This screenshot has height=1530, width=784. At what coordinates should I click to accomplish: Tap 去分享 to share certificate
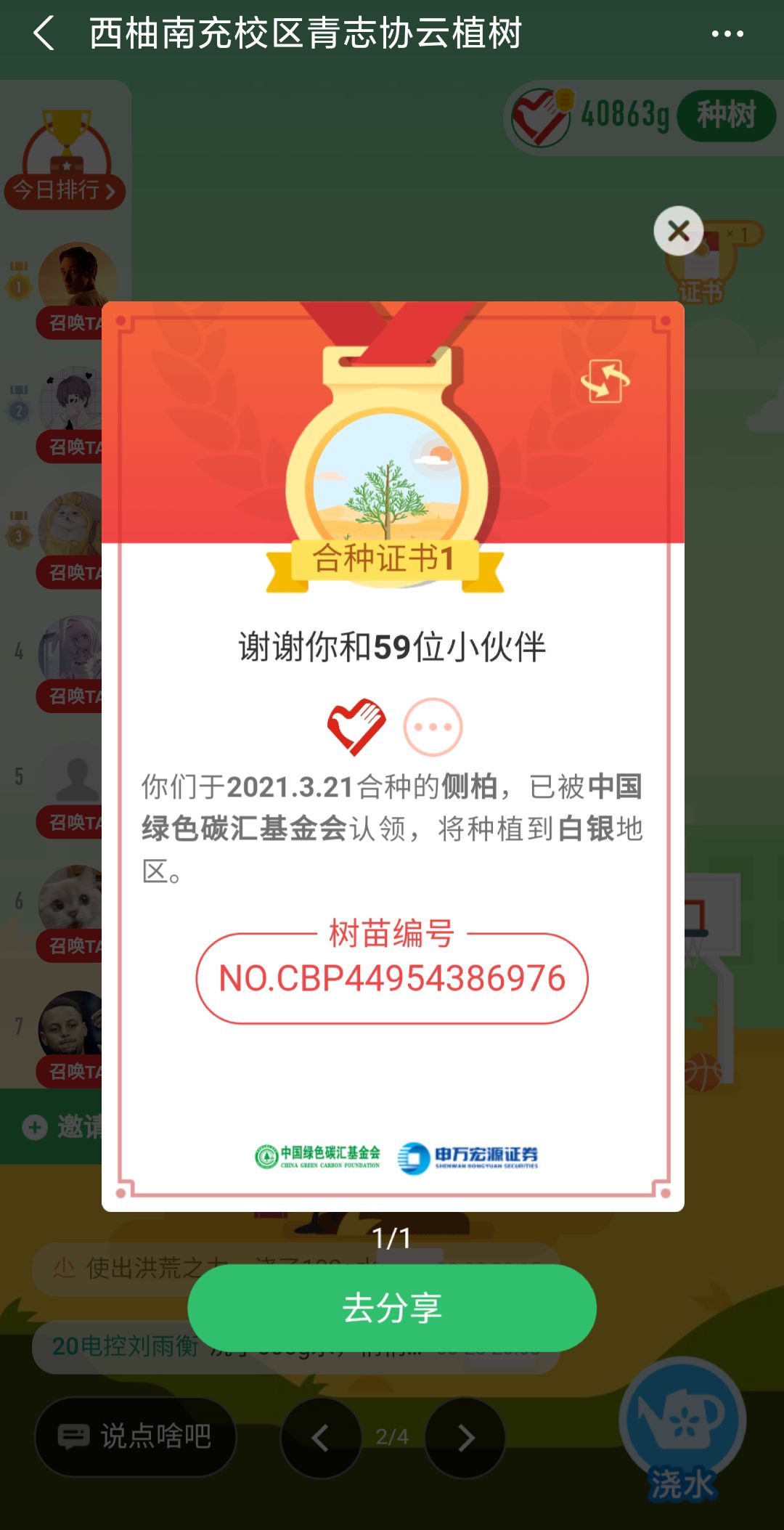point(392,1308)
